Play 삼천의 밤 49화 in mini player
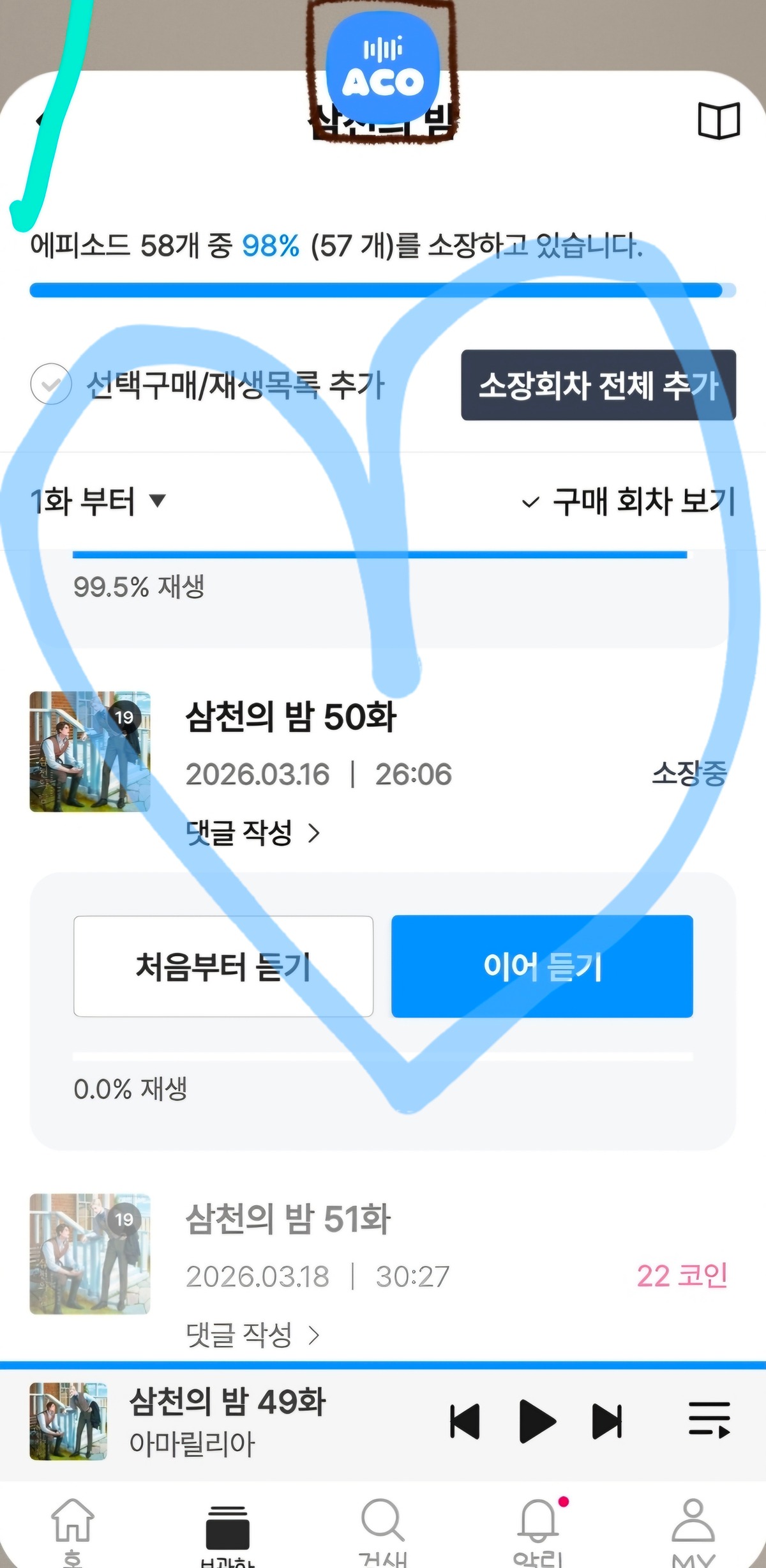 [537, 1422]
